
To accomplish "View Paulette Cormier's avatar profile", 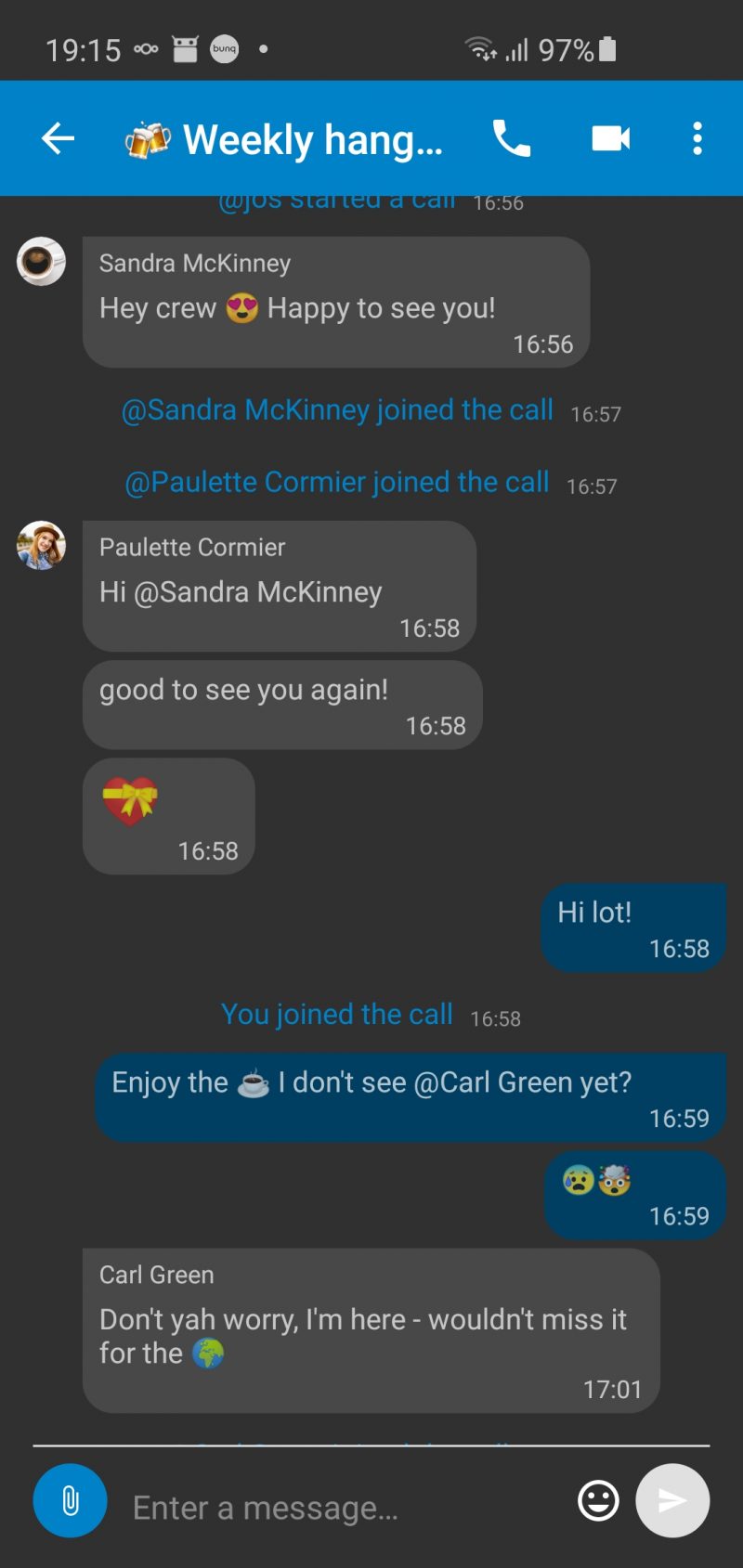I will coord(41,546).
